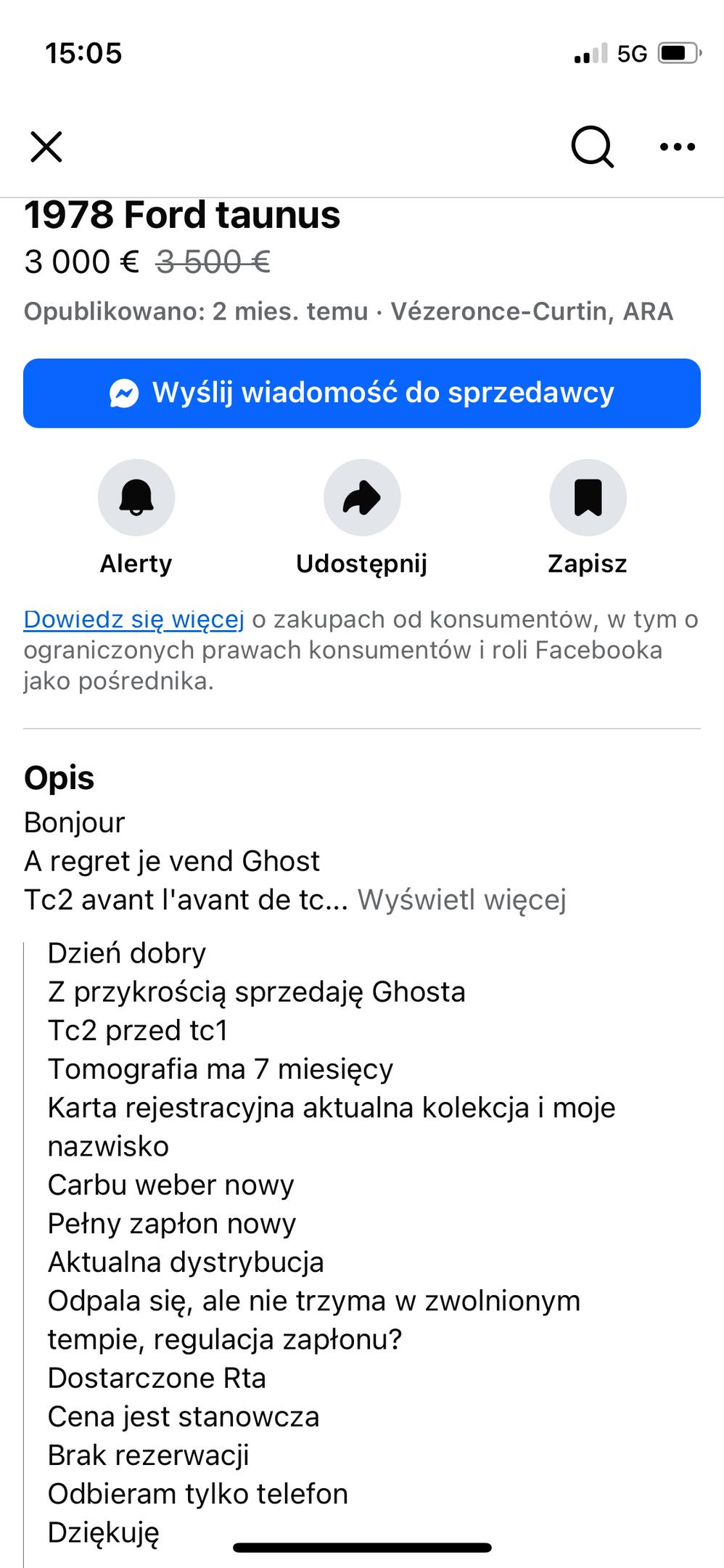The width and height of the screenshot is (724, 1568).
Task: Expand description with Wyświetl więcej
Action: click(x=461, y=899)
